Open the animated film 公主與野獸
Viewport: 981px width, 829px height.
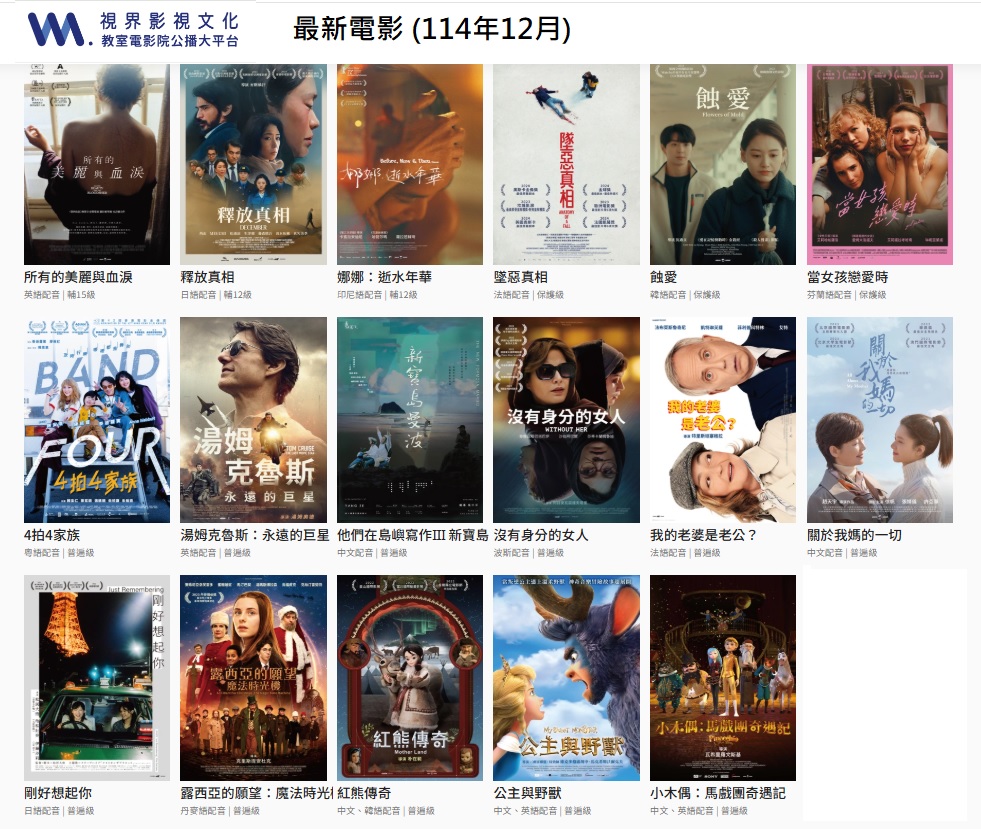tap(566, 678)
